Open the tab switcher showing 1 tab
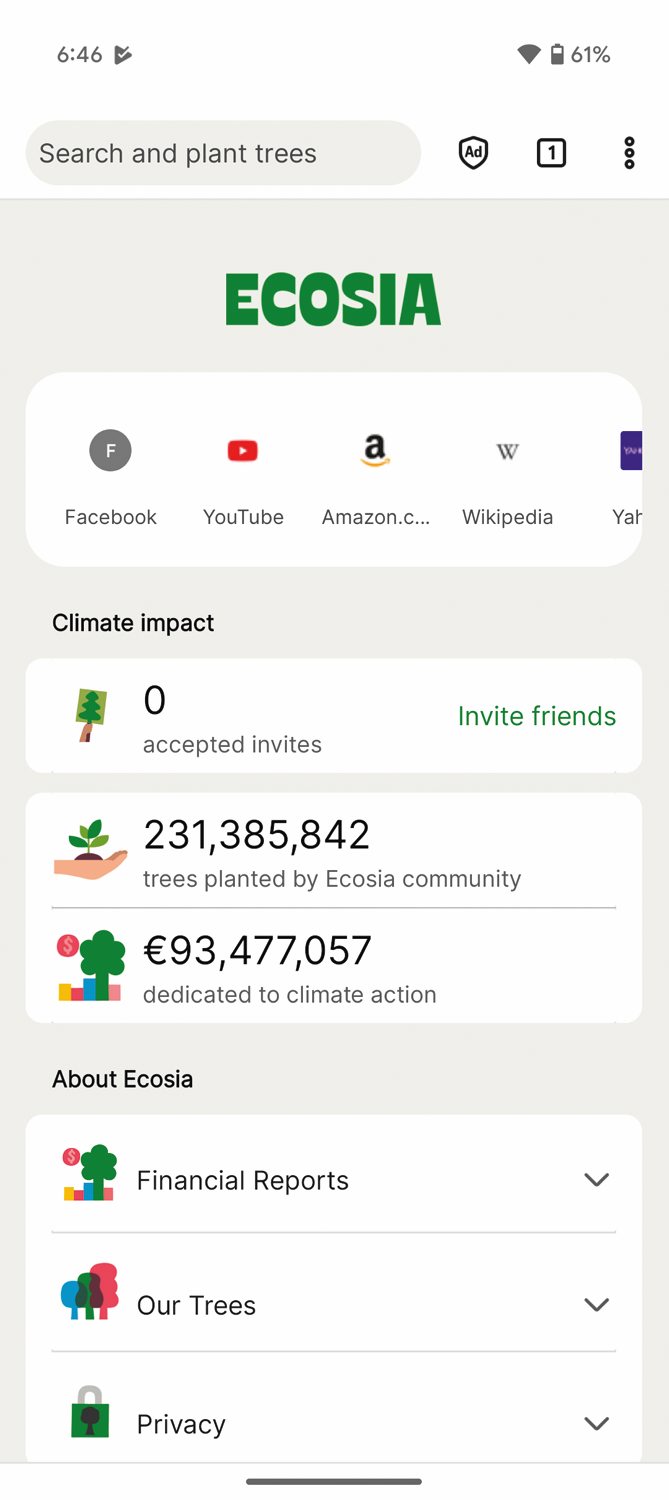 tap(551, 153)
